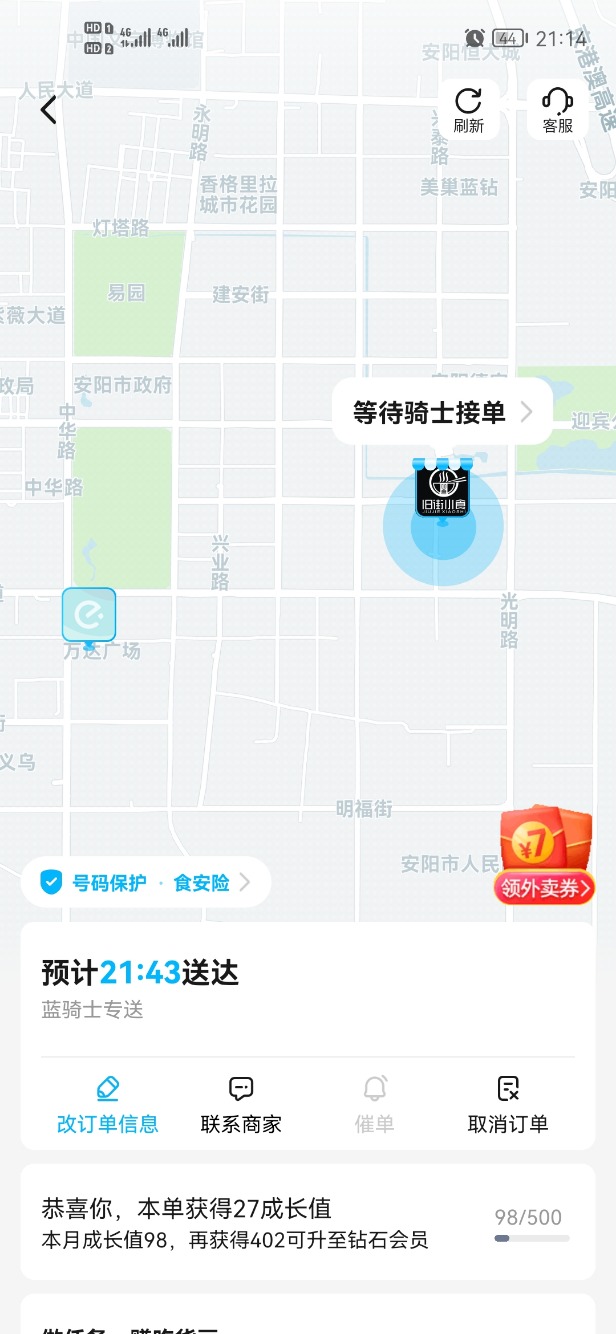Open 客服 customer service
The width and height of the screenshot is (616, 1334).
tap(557, 109)
